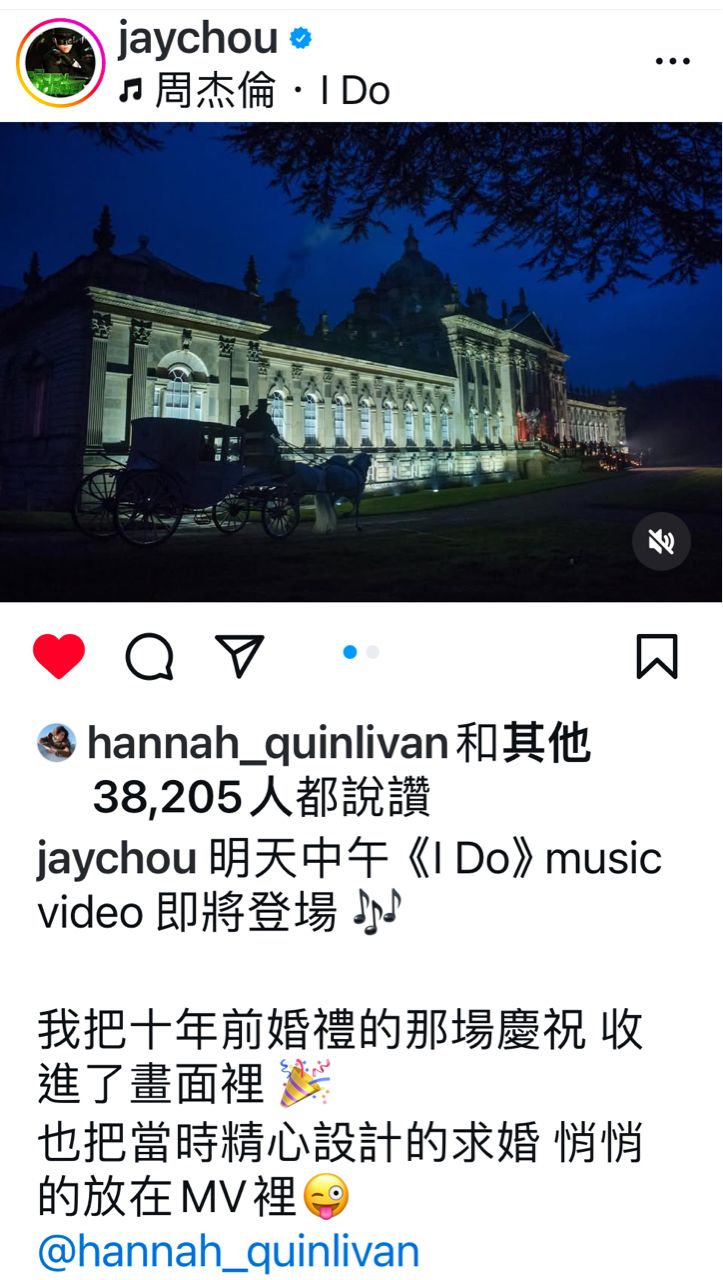The image size is (723, 1280).
Task: Tap the carousel page indicator dots
Action: click(361, 652)
